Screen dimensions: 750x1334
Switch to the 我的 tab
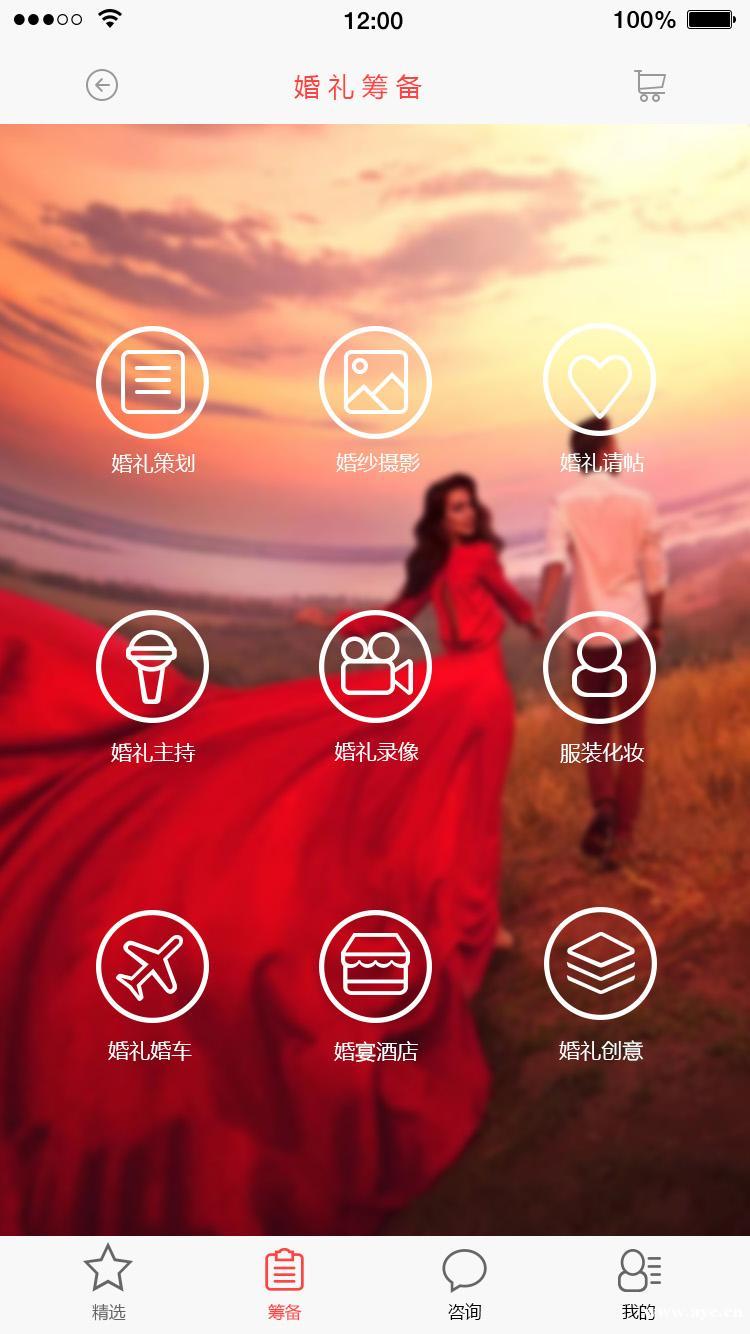639,1283
